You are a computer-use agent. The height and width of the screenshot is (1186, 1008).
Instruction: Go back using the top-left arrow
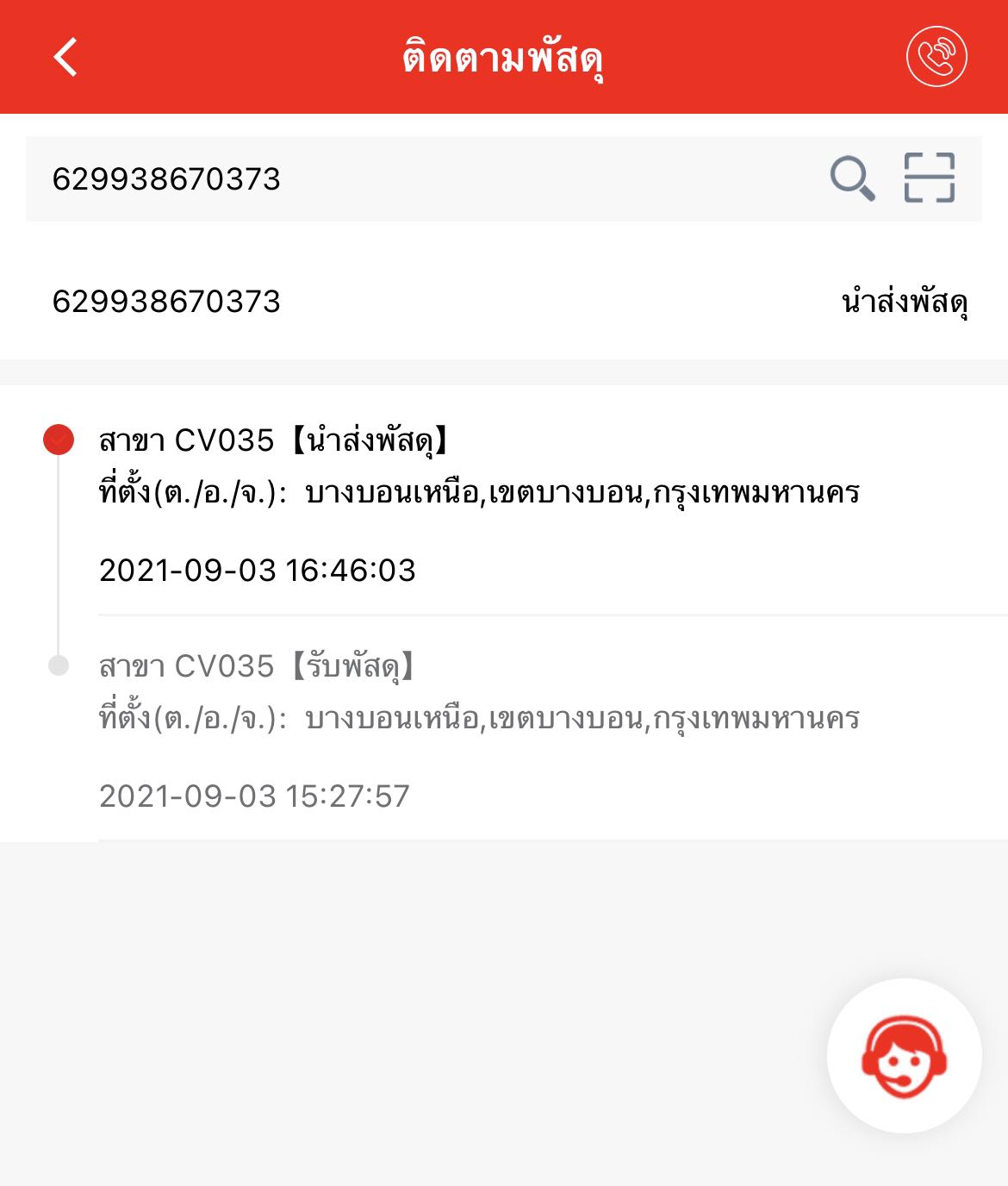pos(65,57)
